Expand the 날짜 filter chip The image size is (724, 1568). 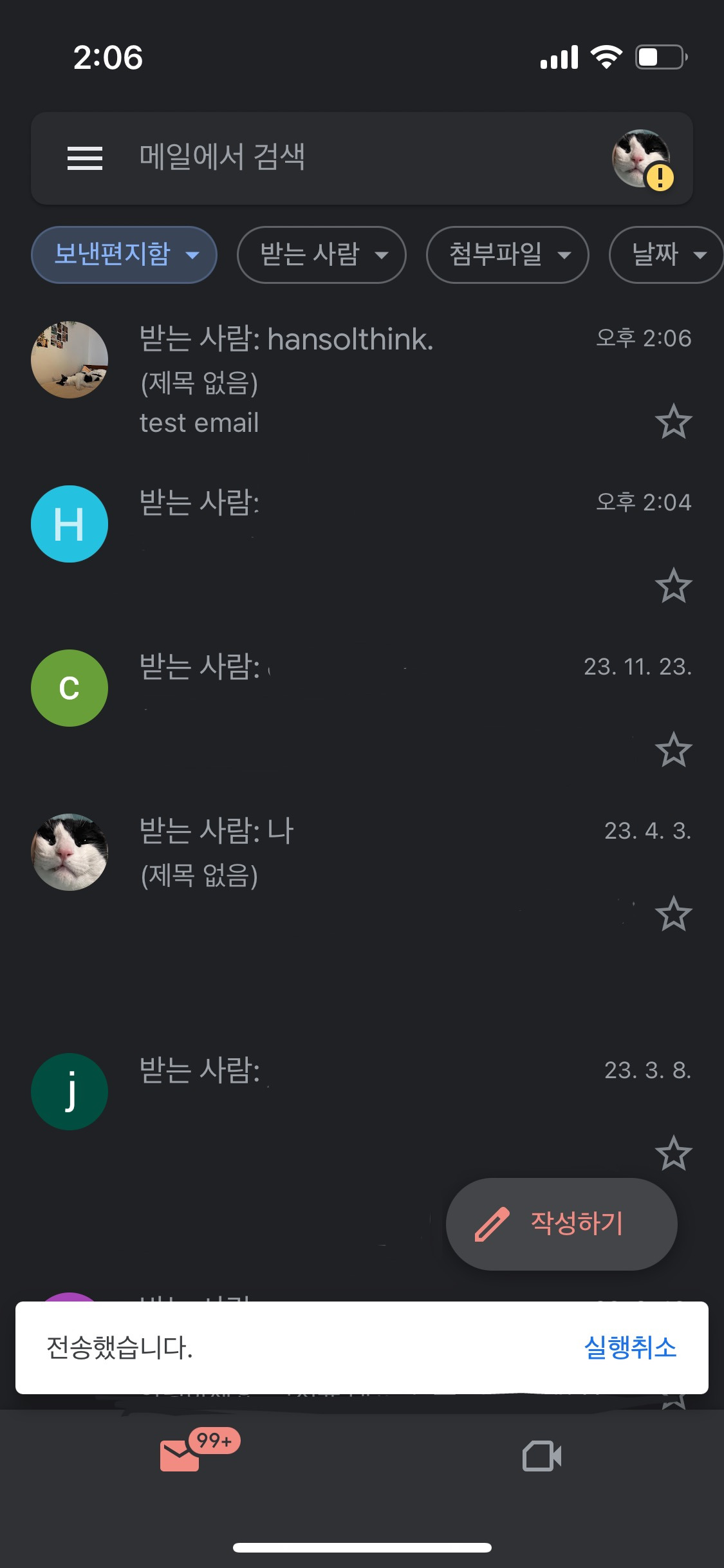[x=667, y=254]
